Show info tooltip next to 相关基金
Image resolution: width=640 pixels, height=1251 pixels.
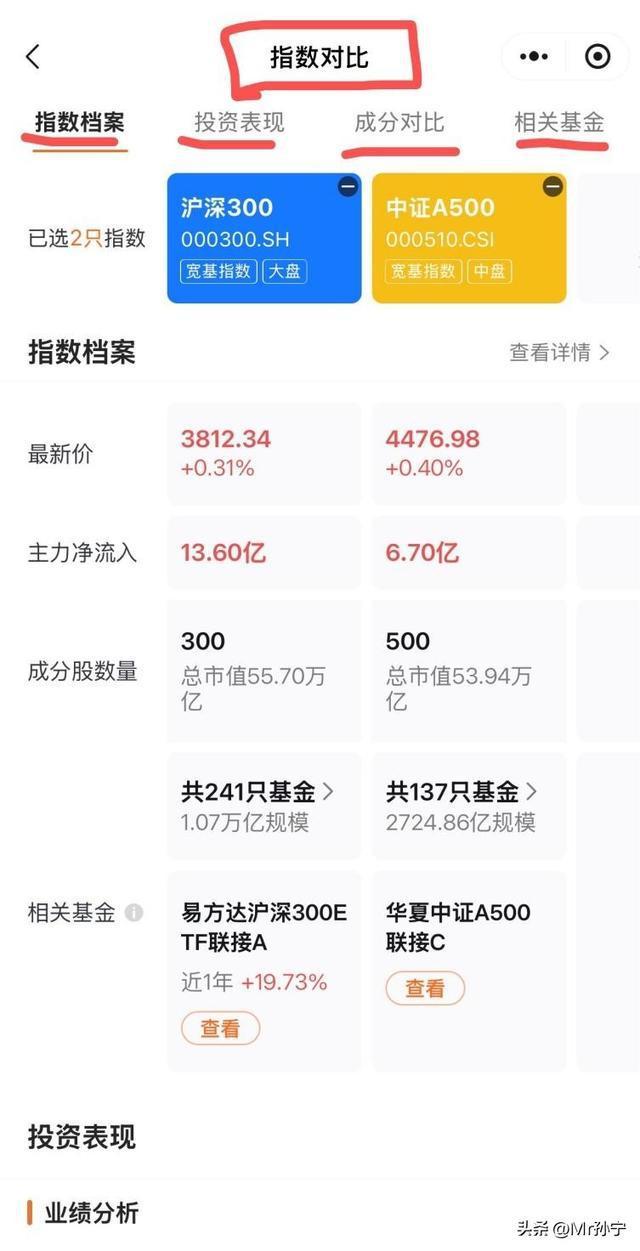tap(134, 913)
